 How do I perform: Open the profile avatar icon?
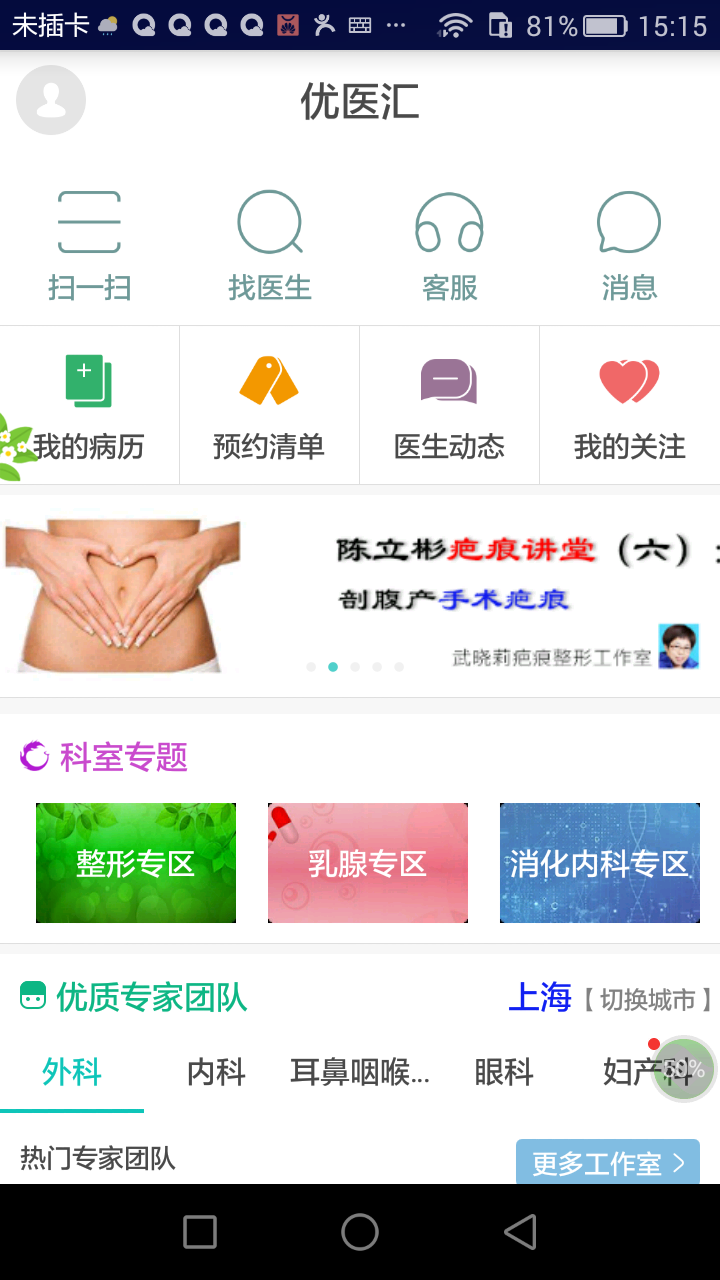point(51,100)
